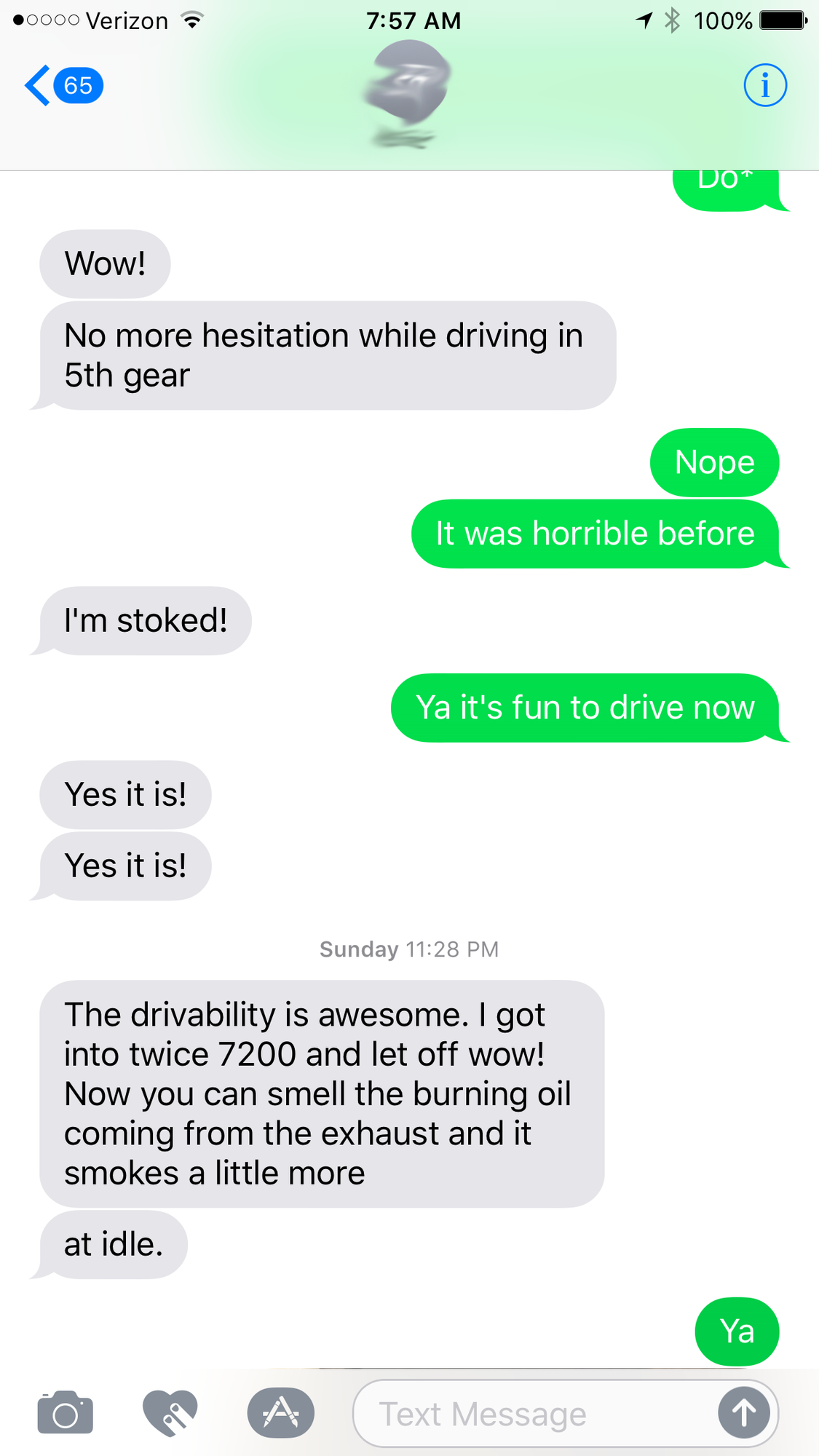The height and width of the screenshot is (1456, 819).
Task: Open Digital Touch heart icon
Action: tap(170, 1414)
